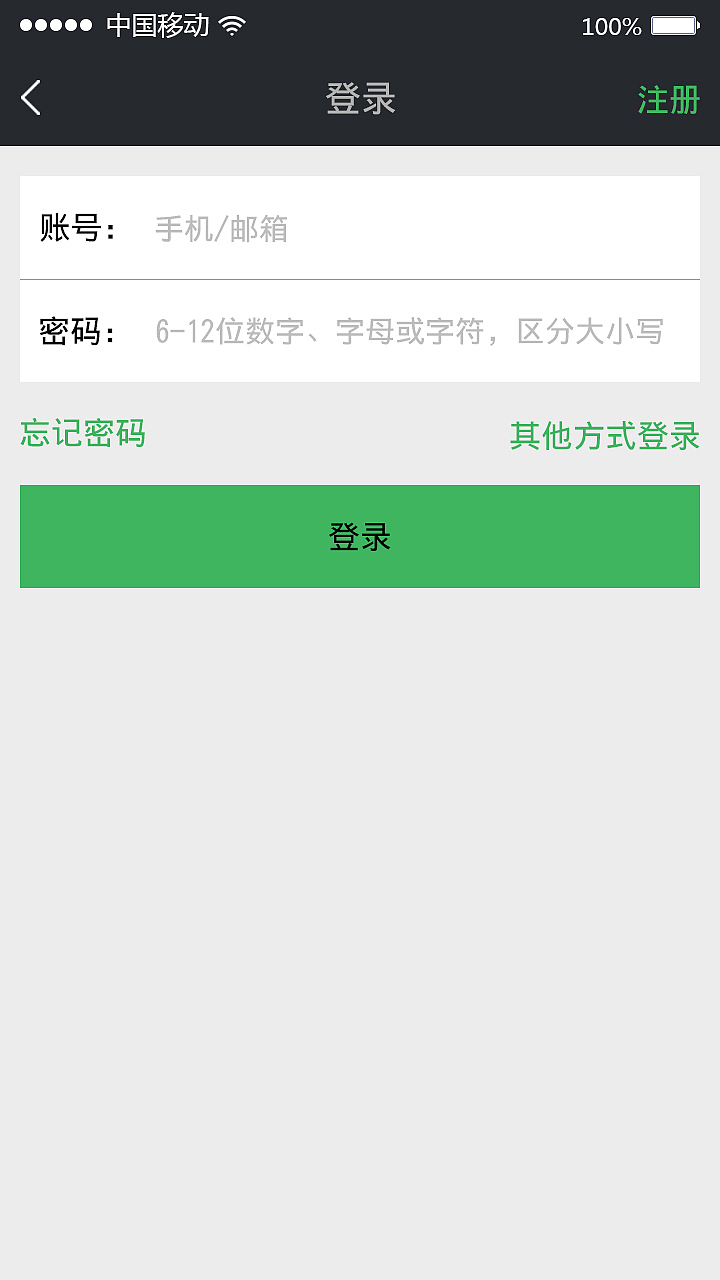Screen dimensions: 720x1280
Task: Select the 手机/邮箱 placeholder text area
Action: click(220, 228)
